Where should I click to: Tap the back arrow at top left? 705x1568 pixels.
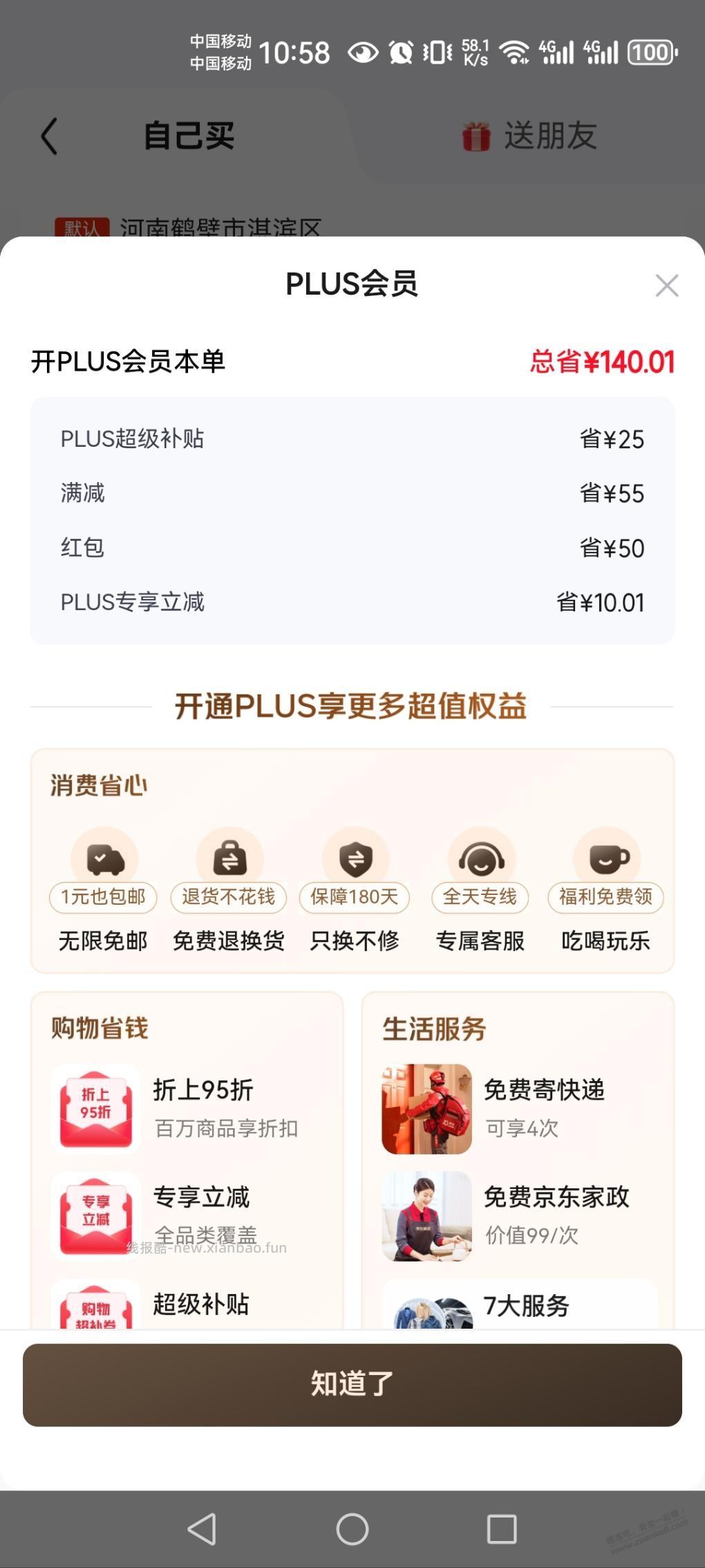click(48, 136)
